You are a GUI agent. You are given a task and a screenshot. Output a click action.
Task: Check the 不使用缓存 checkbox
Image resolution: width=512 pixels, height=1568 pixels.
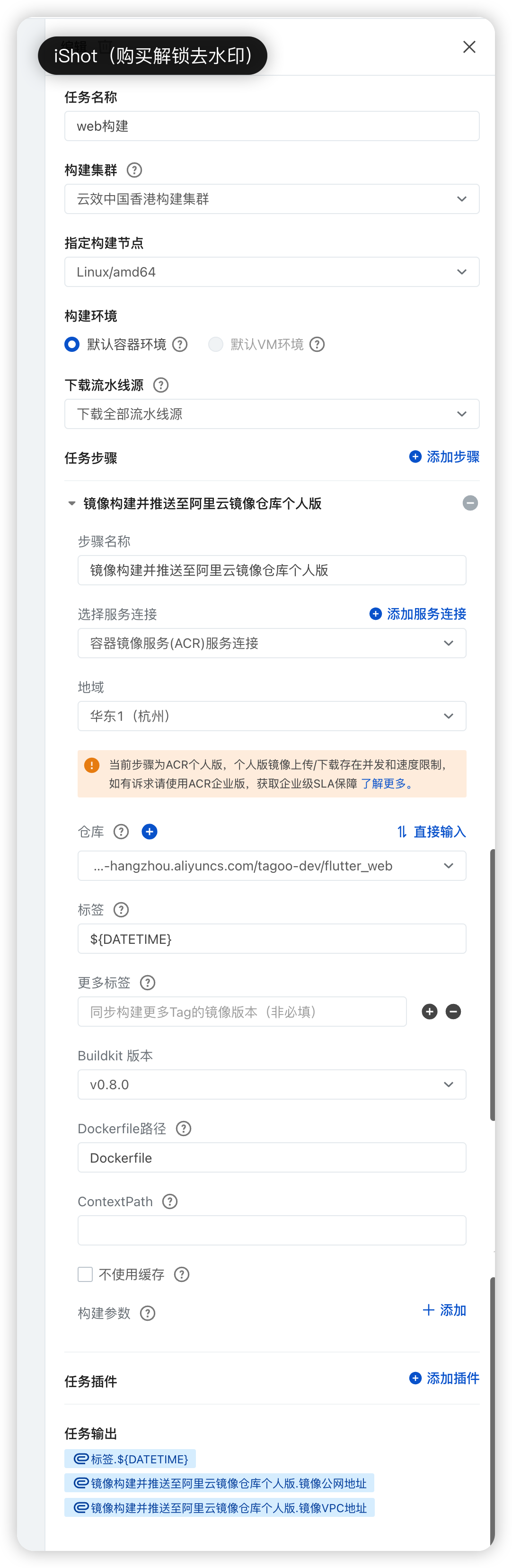point(85,1274)
